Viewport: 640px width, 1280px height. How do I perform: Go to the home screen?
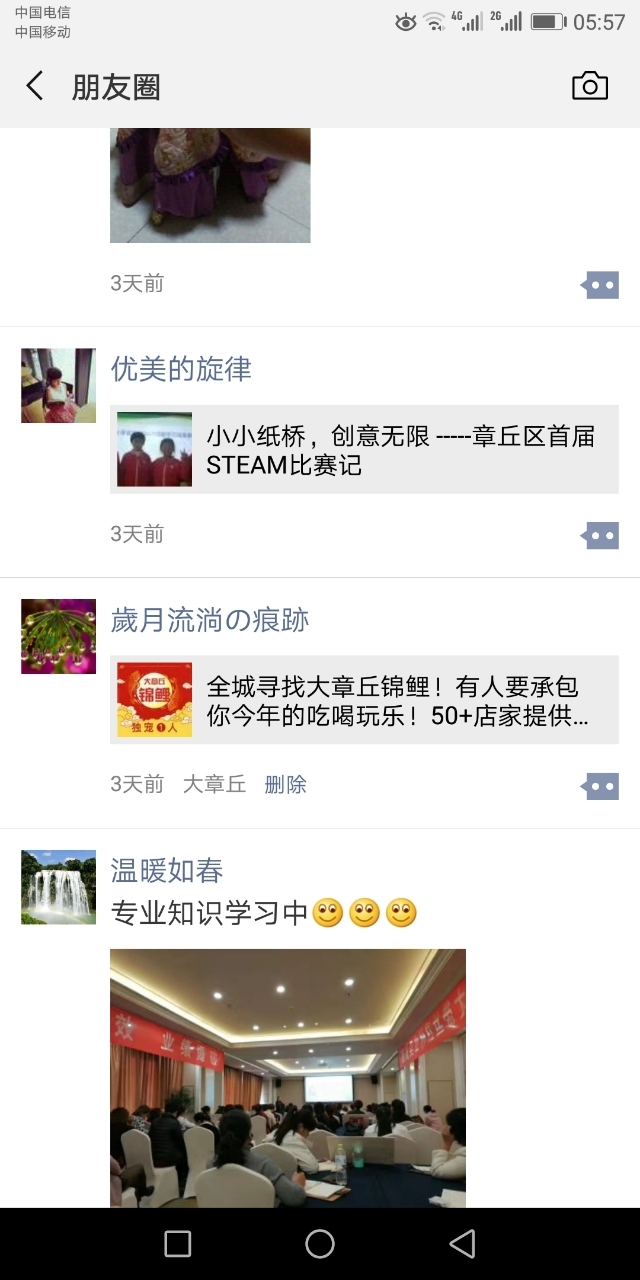click(320, 1244)
